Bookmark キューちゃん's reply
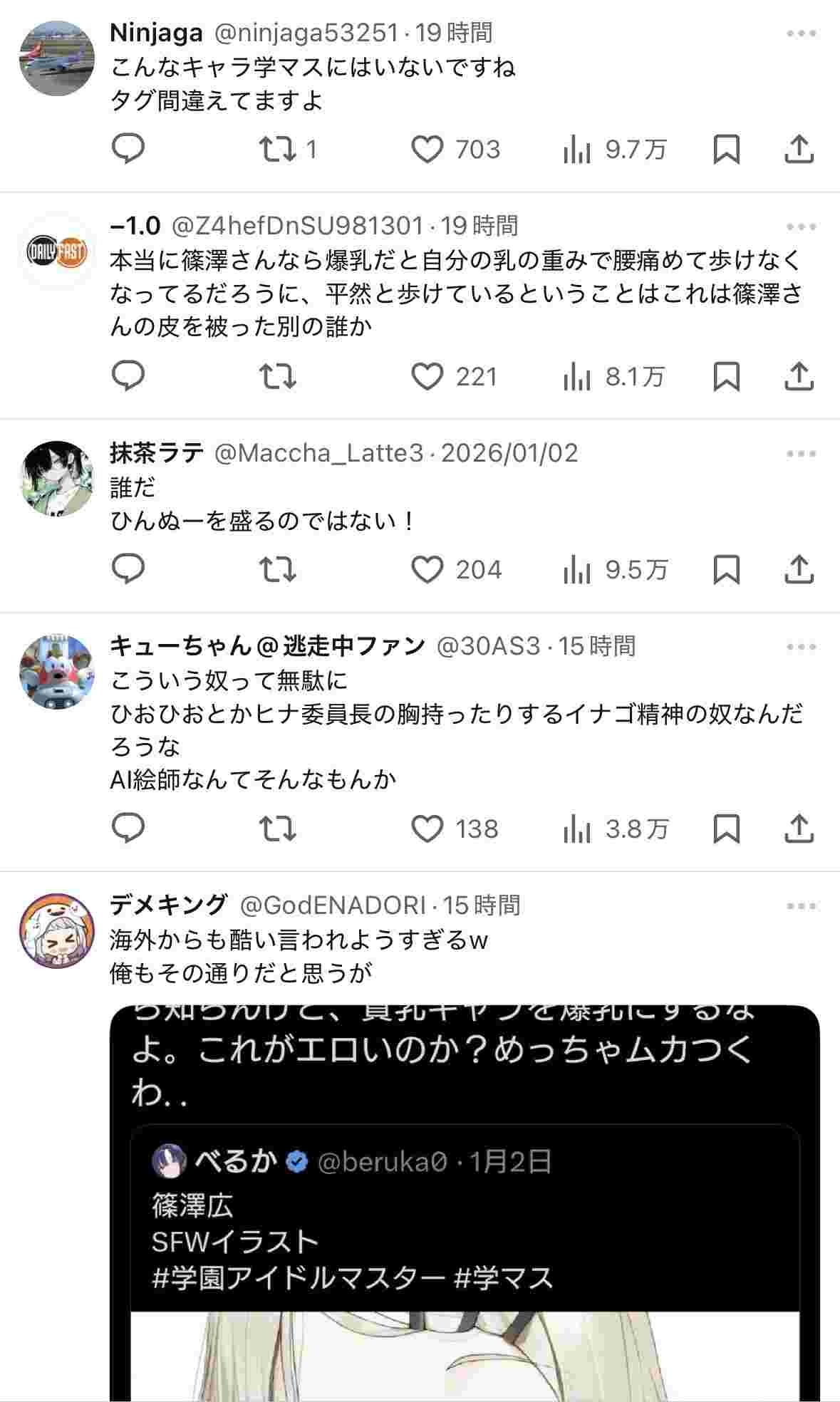 click(x=726, y=829)
